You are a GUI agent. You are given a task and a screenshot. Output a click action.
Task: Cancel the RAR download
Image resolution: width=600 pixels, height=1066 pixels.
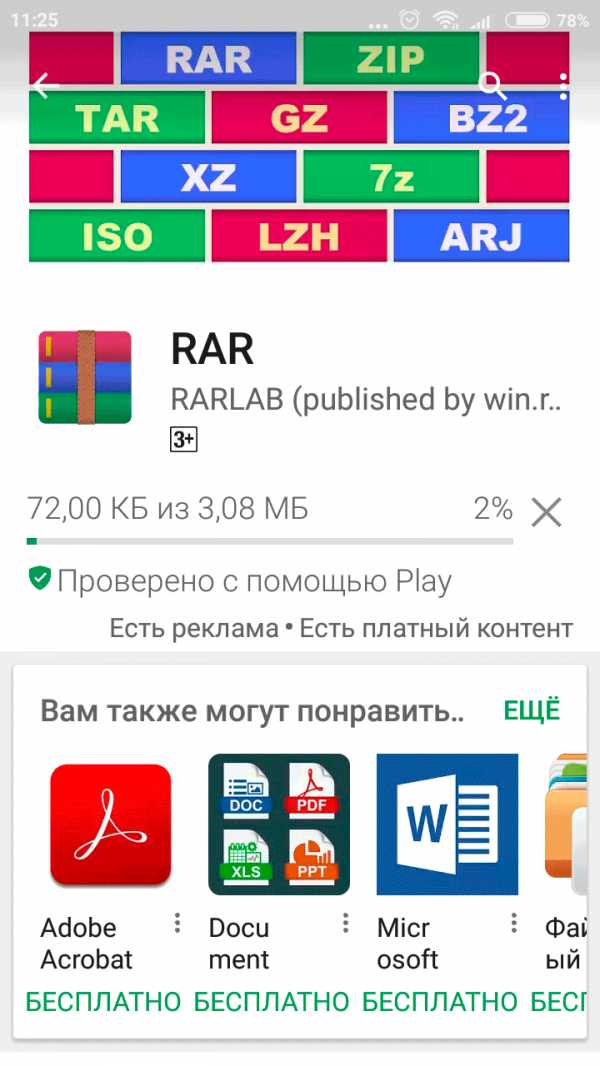click(546, 512)
